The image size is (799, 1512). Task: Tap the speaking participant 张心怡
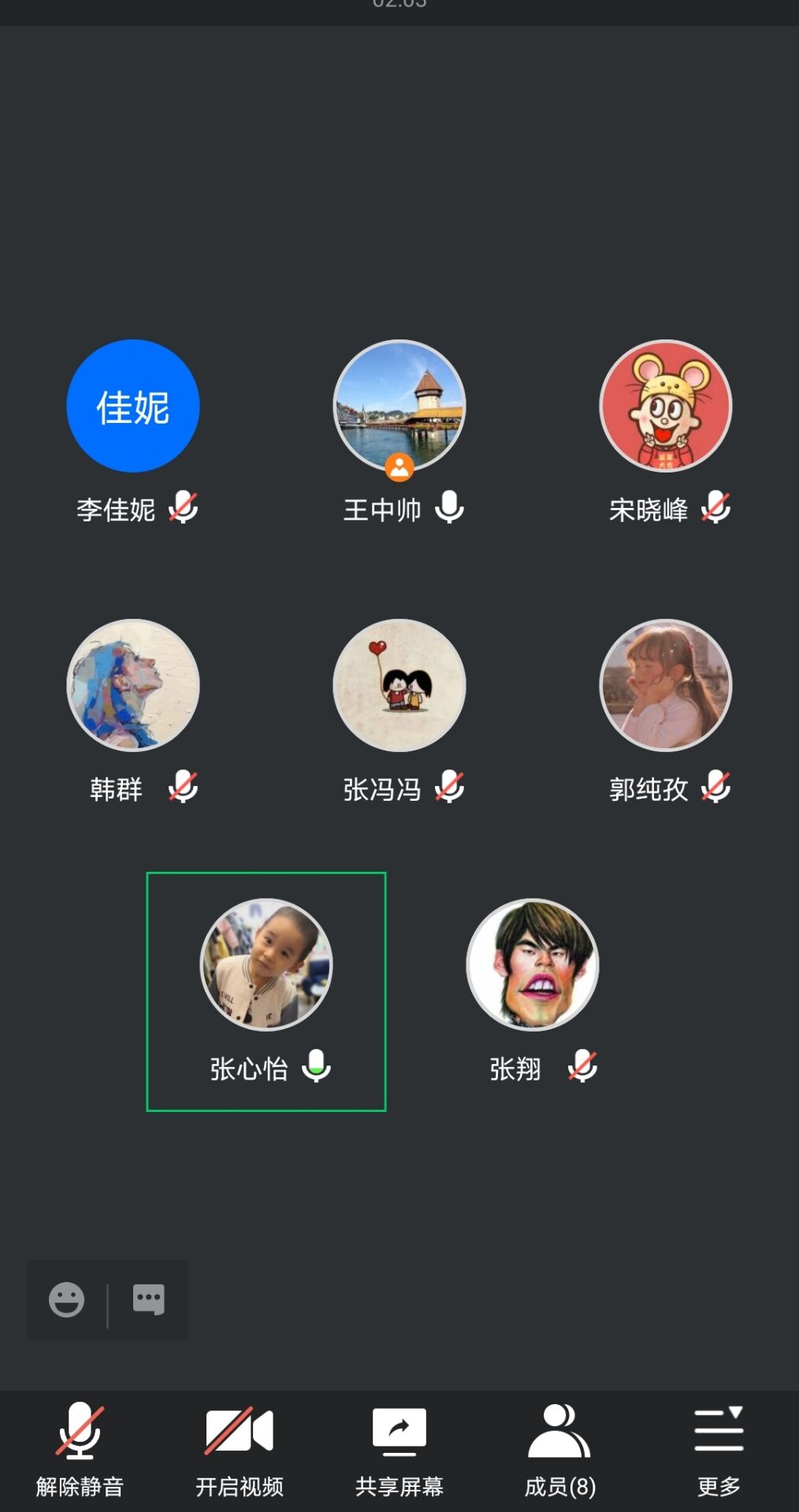pyautogui.click(x=266, y=965)
